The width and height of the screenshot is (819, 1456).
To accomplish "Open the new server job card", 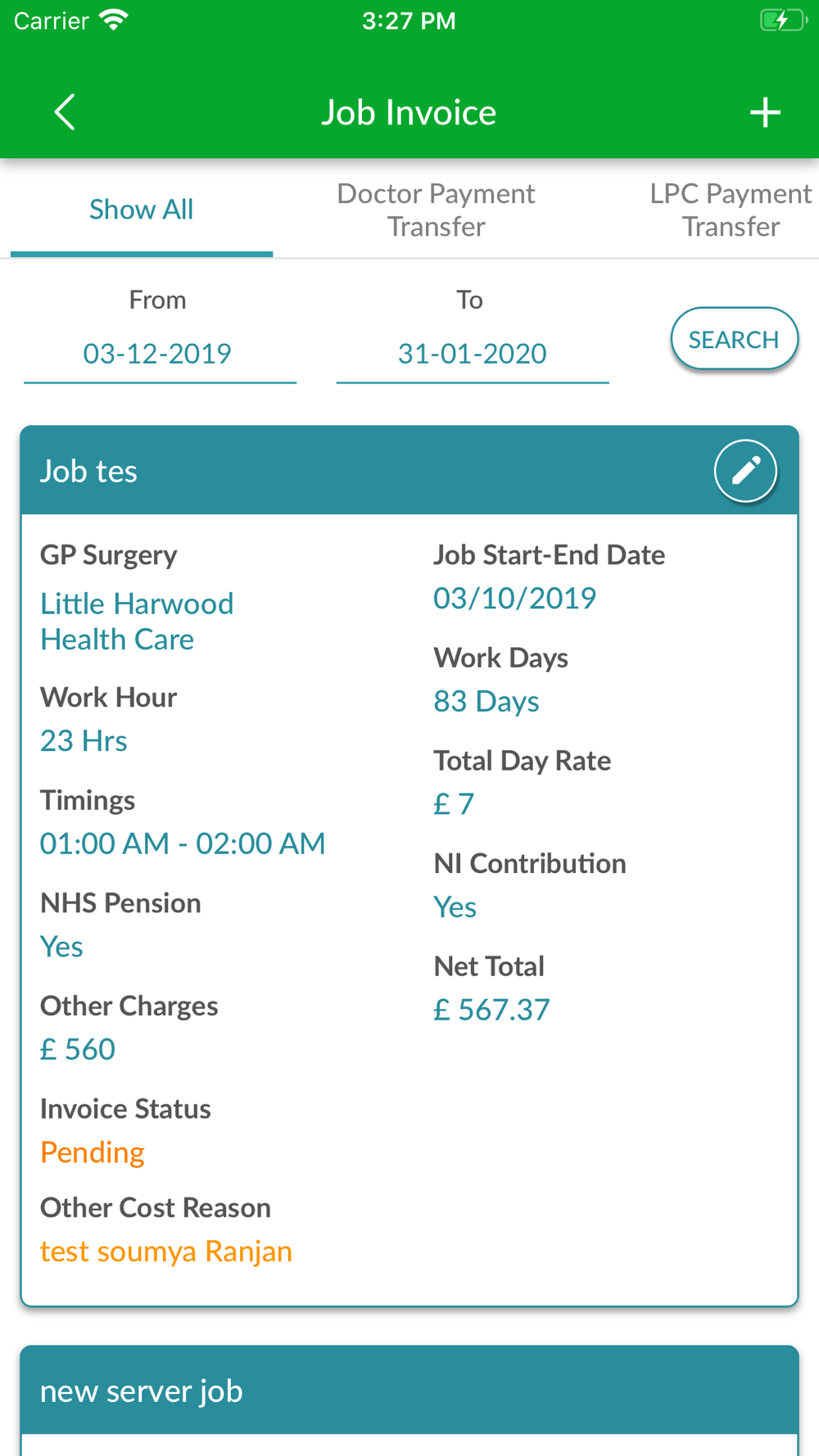I will coord(409,1390).
